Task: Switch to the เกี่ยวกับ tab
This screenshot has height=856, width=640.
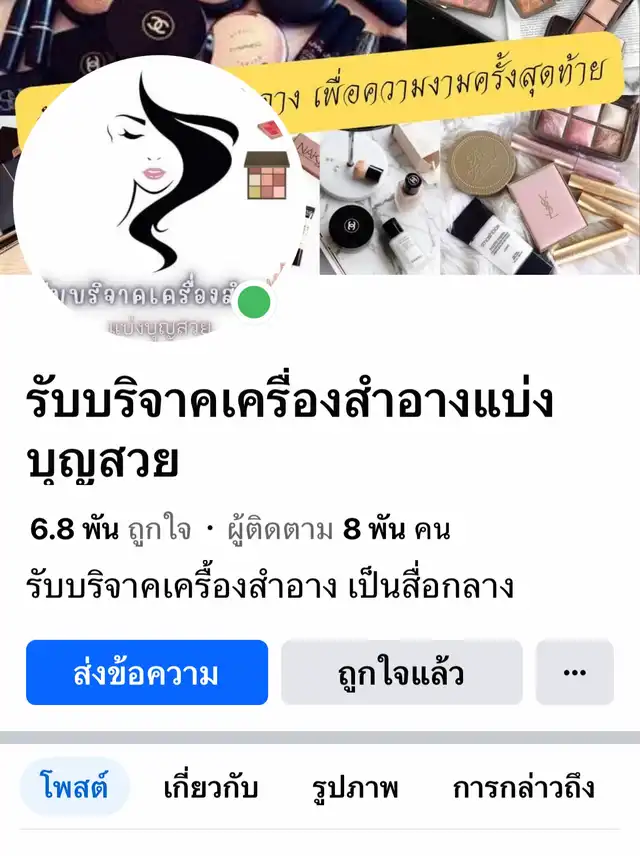Action: [x=211, y=787]
